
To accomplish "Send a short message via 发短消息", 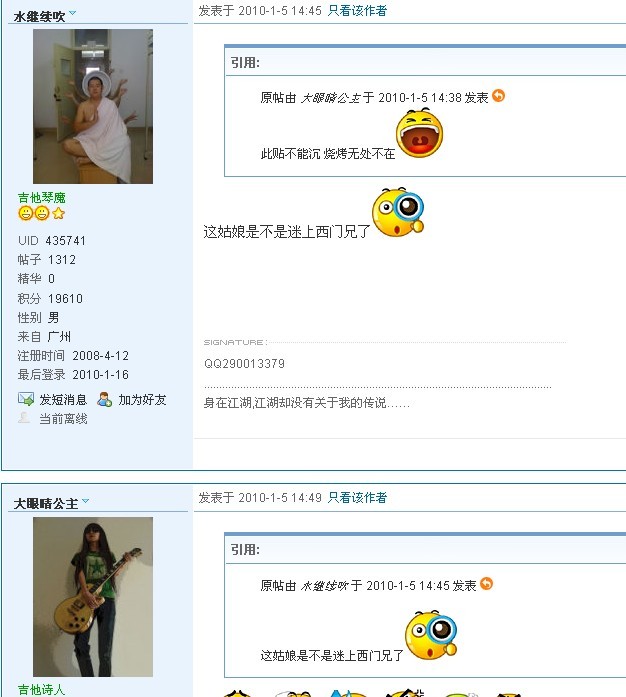I will click(62, 399).
